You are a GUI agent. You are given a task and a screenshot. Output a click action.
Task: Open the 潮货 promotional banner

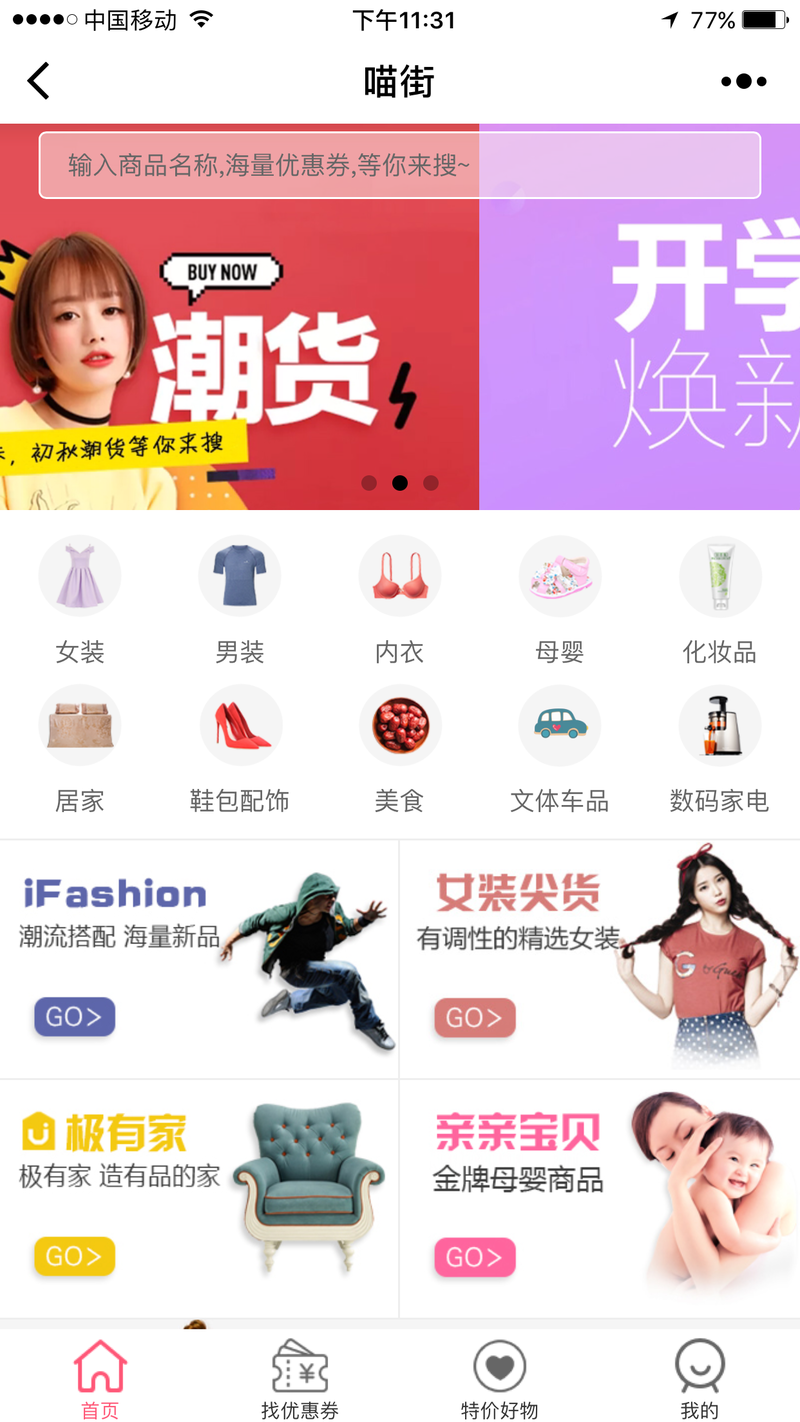(x=240, y=360)
